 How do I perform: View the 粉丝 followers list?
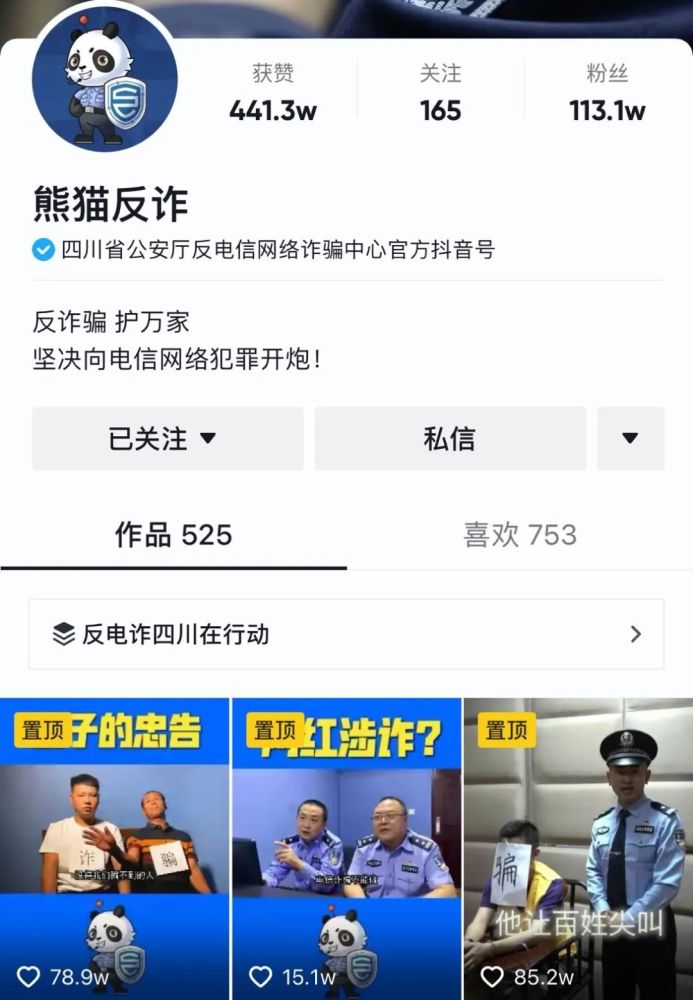607,94
